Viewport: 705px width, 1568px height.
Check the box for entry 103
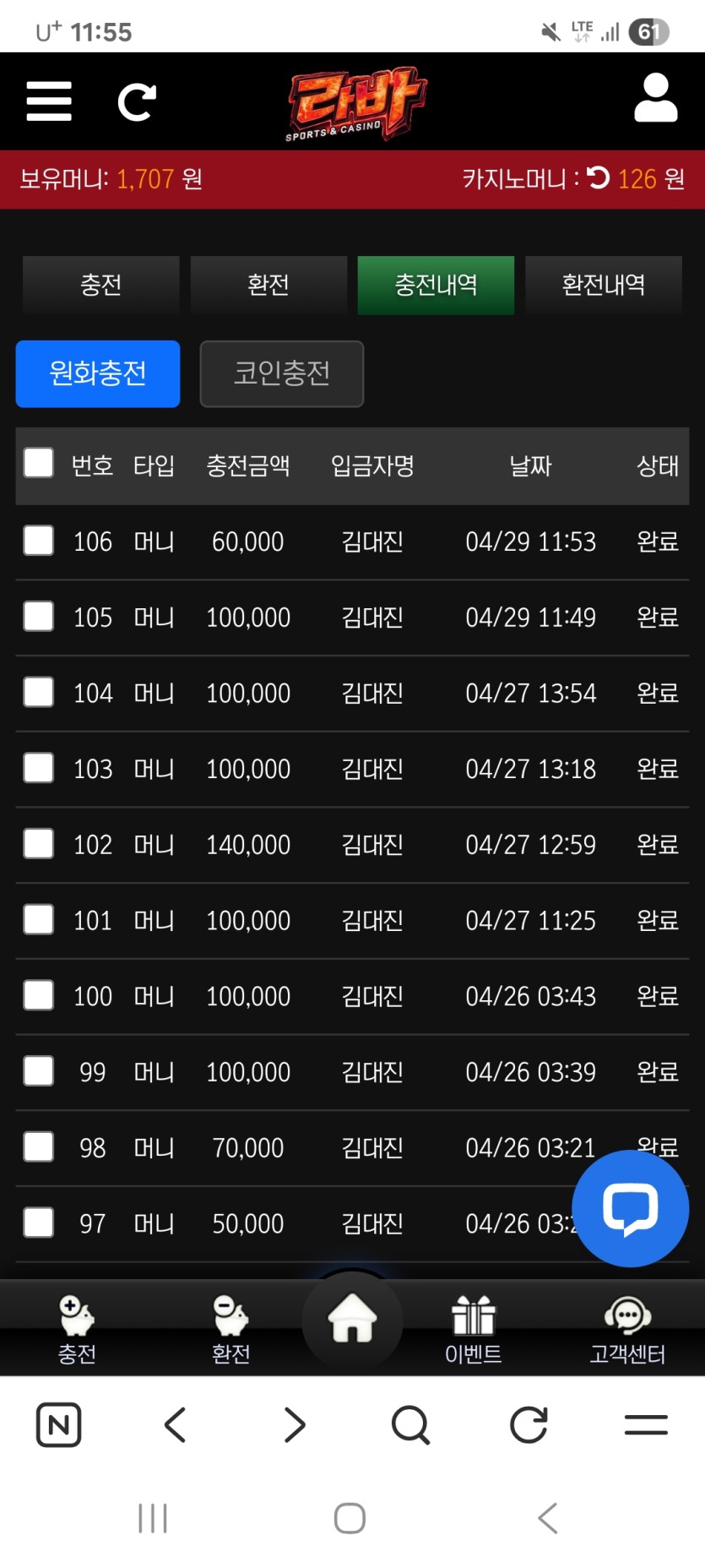pos(39,768)
